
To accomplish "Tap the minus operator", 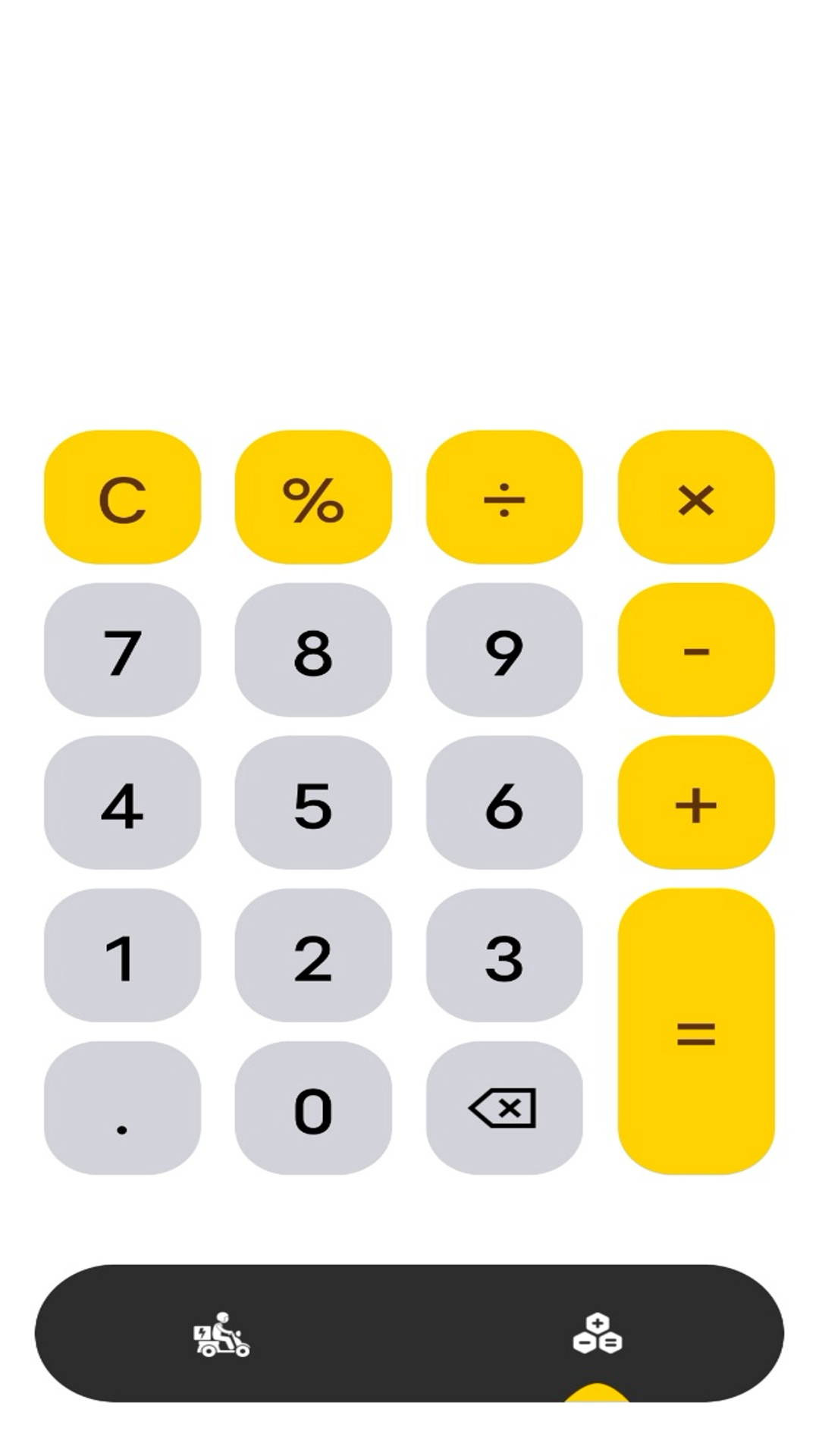I will (x=696, y=650).
